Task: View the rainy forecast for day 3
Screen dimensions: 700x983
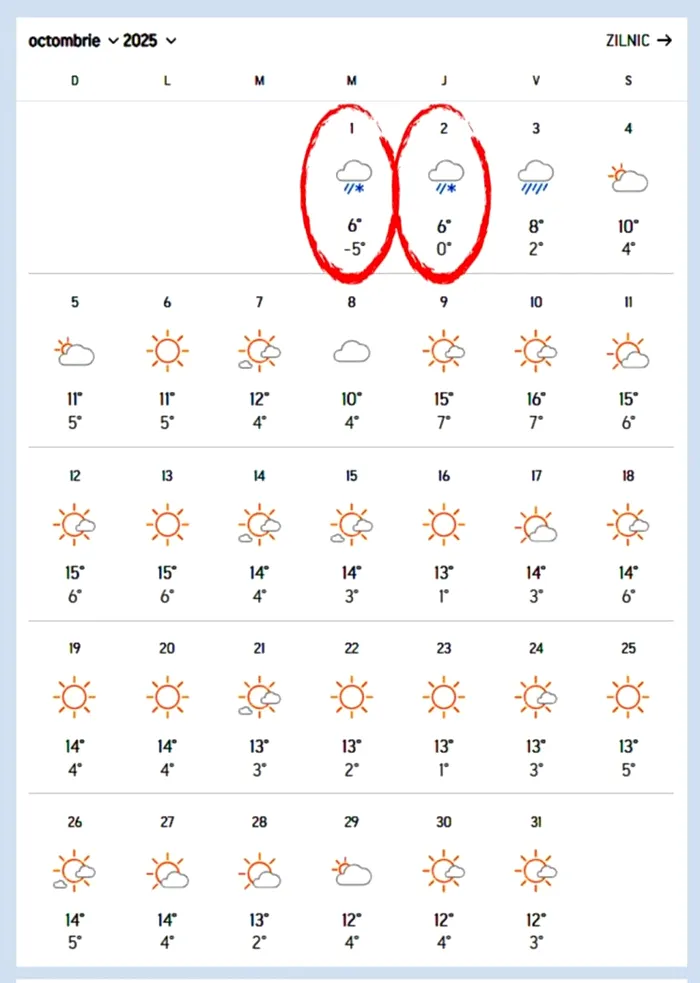Action: 536,188
